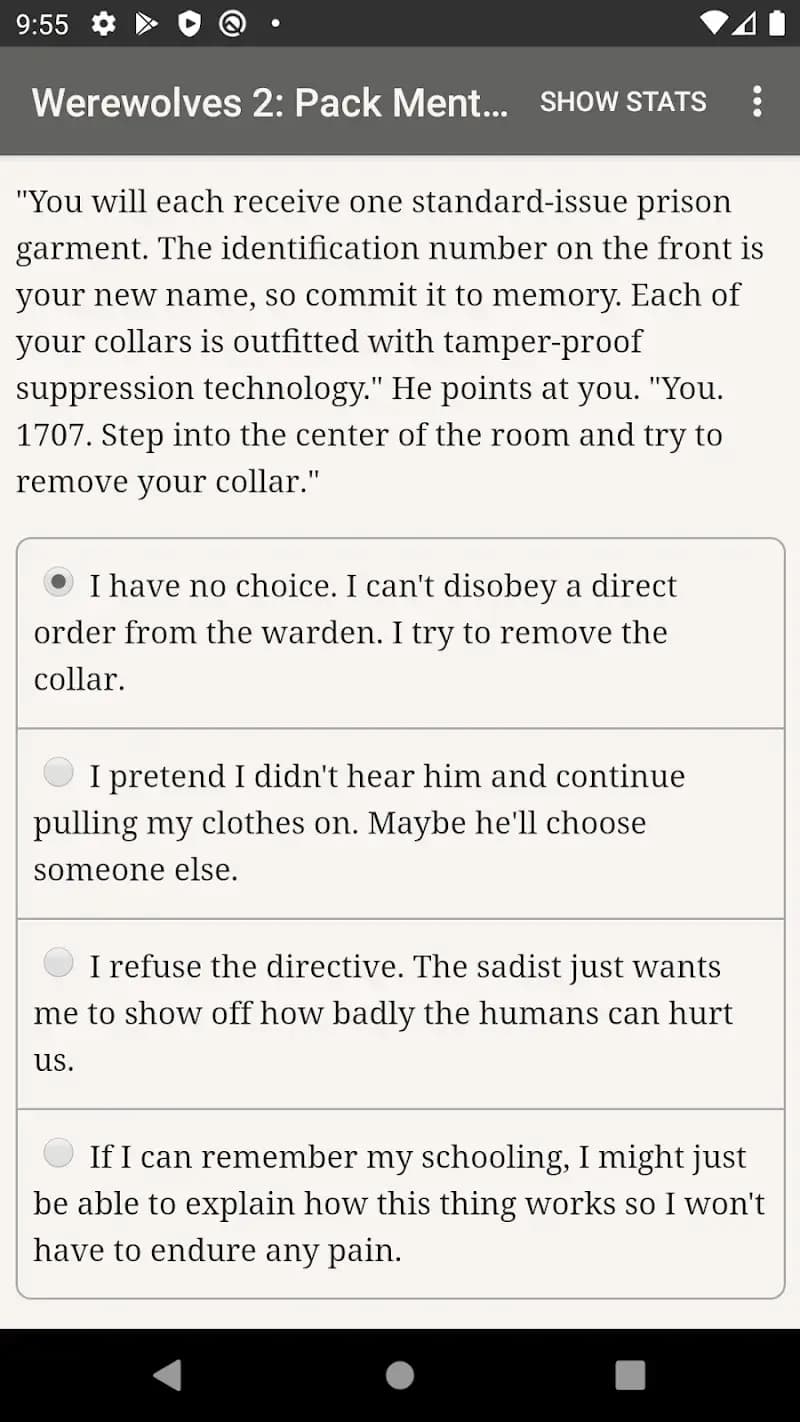The image size is (800, 1422).
Task: Tap the system back button
Action: [x=168, y=1375]
